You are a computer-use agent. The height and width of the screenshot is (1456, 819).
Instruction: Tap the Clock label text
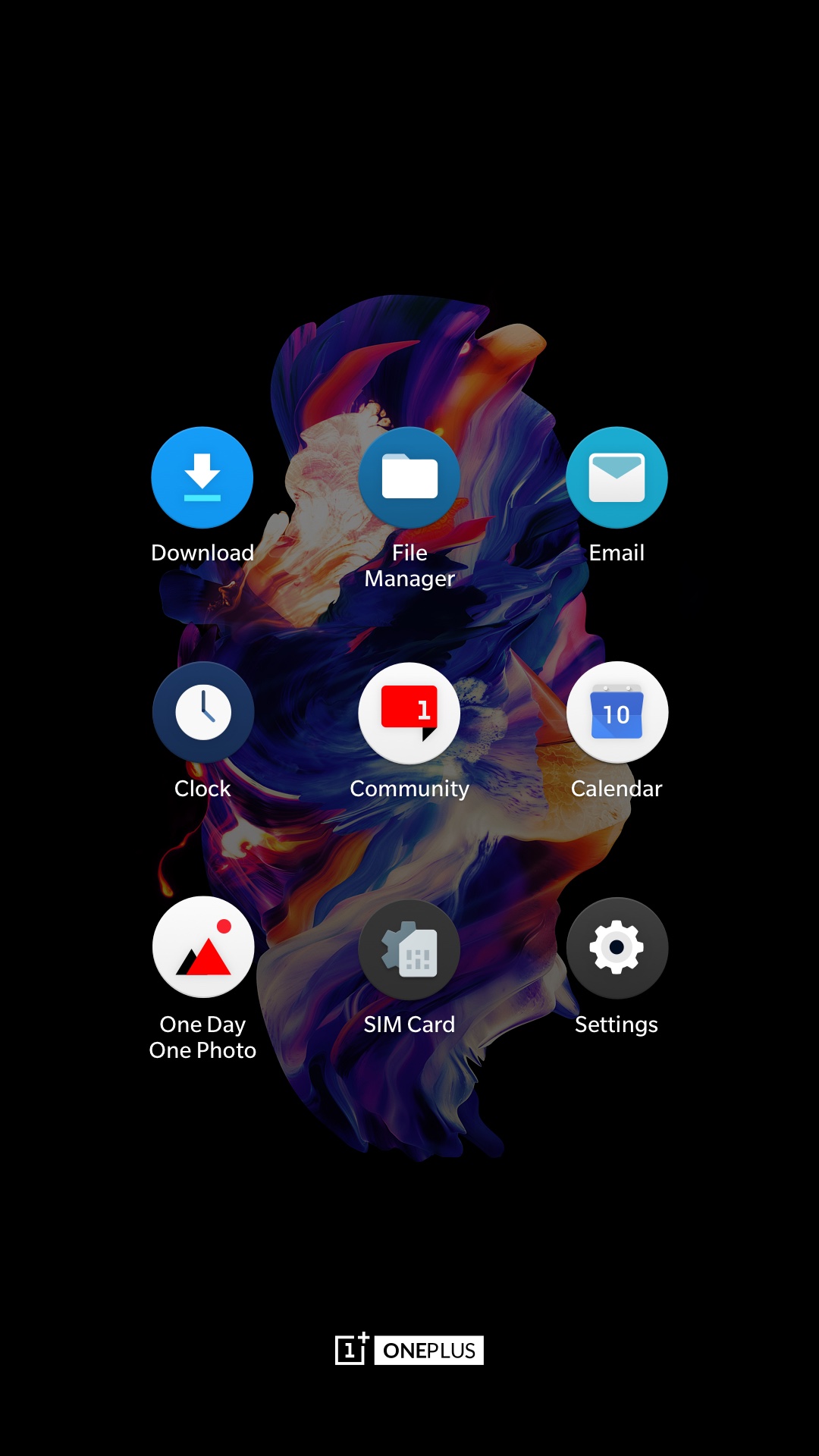(x=202, y=788)
